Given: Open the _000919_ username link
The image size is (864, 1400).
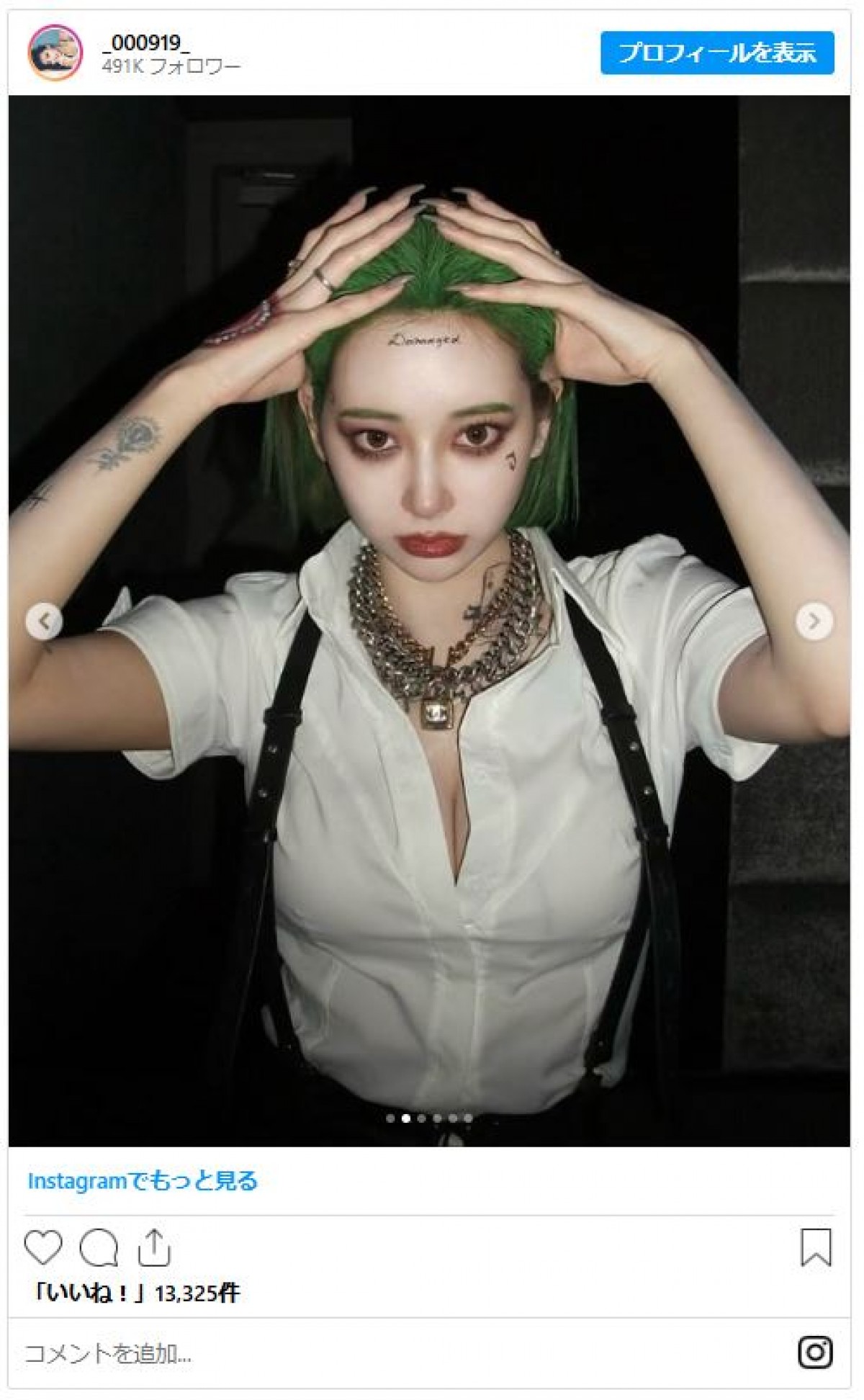Looking at the screenshot, I should [x=147, y=43].
